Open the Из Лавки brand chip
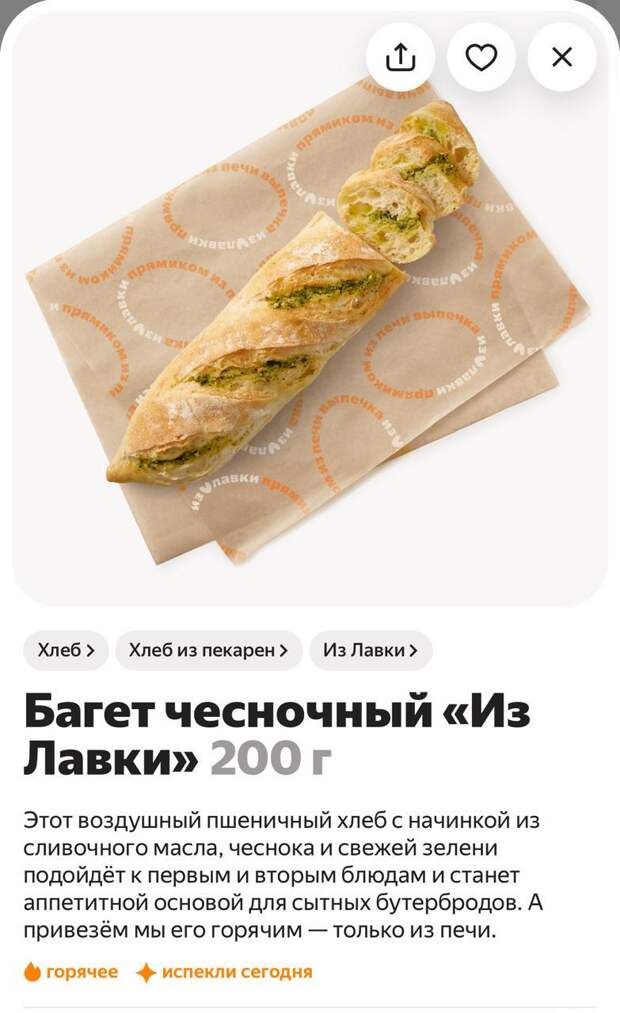Screen dimensions: 620x1013 coord(370,650)
